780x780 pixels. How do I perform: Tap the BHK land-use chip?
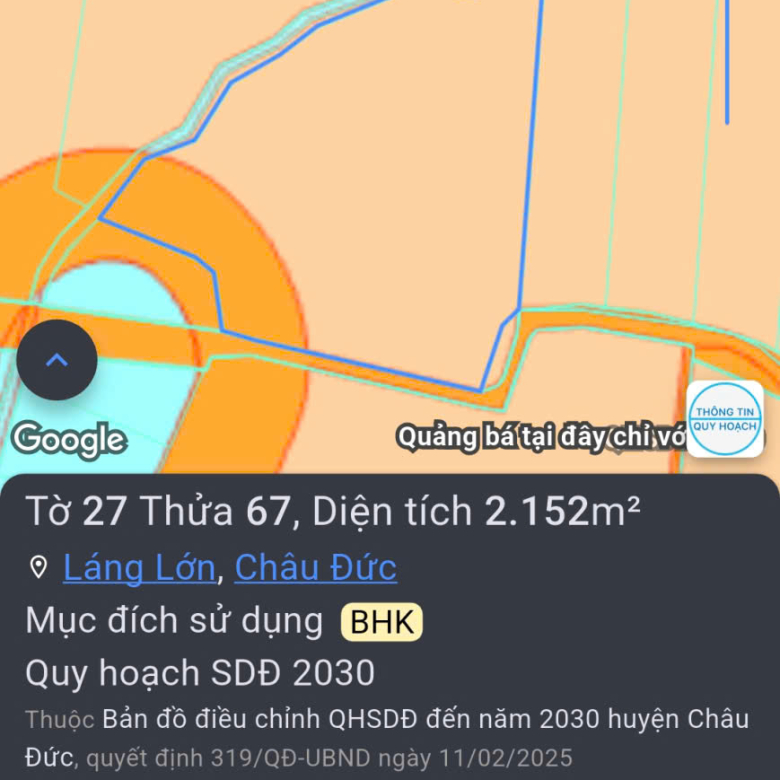click(x=382, y=622)
